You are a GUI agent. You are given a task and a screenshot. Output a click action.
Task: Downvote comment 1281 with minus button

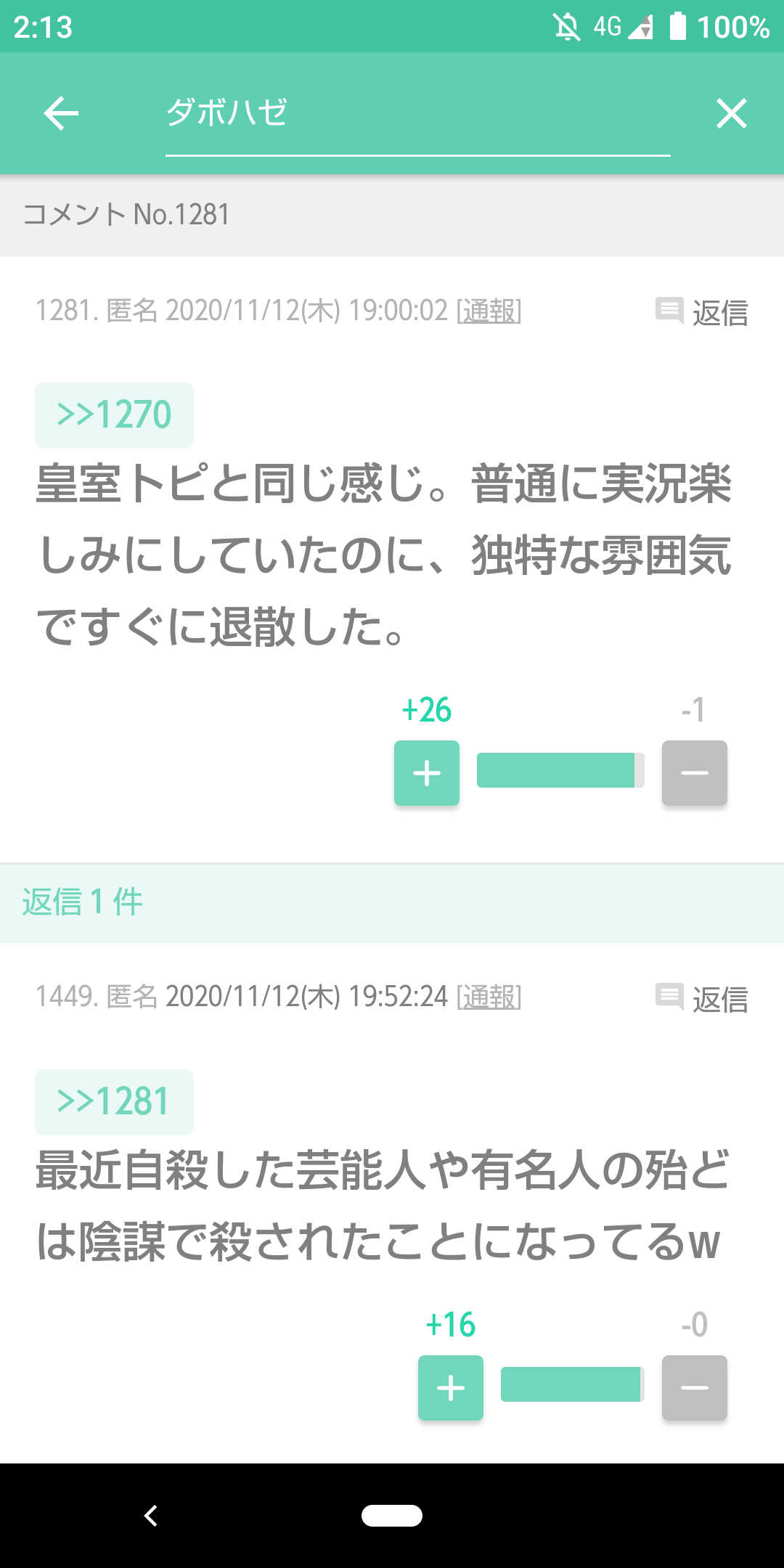point(694,773)
